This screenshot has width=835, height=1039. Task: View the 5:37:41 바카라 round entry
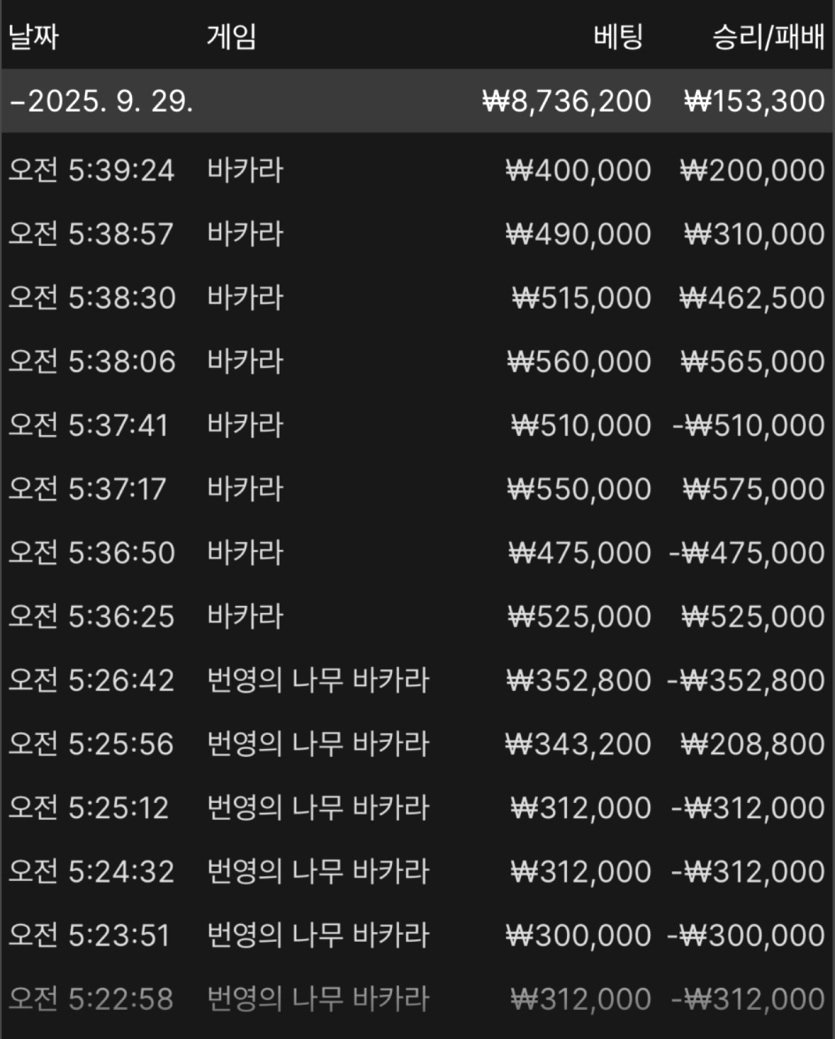[x=417, y=425]
